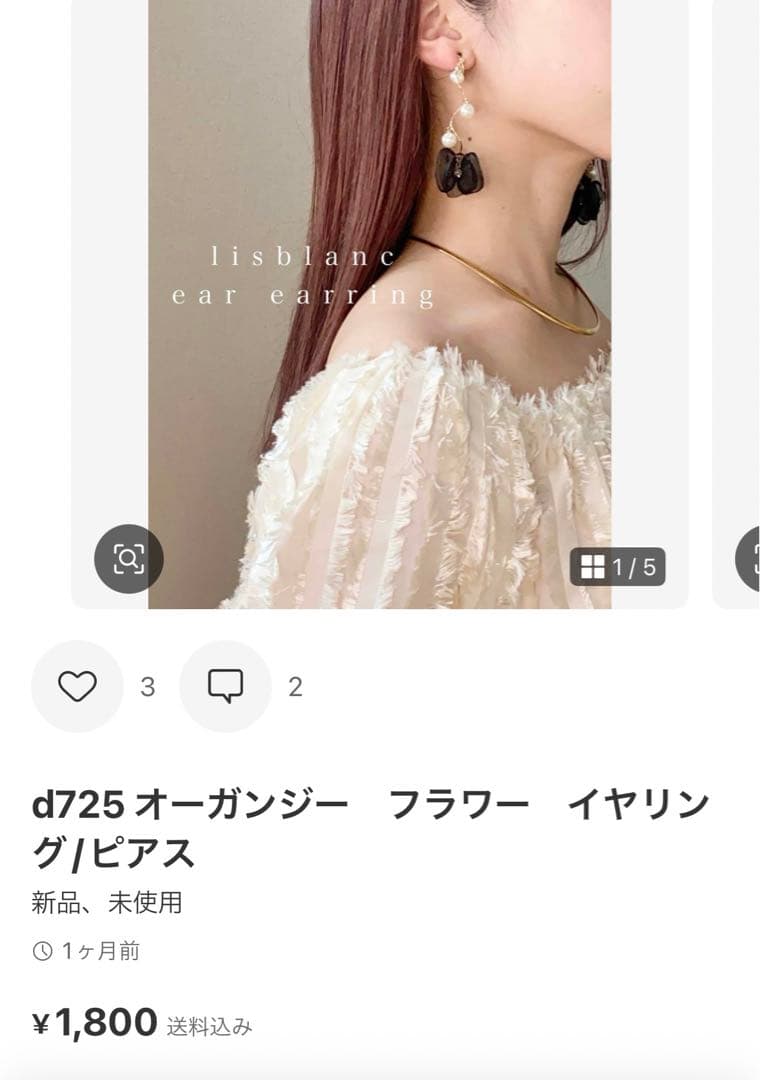The width and height of the screenshot is (760, 1080).
Task: Click the like count number 3
Action: click(x=147, y=688)
